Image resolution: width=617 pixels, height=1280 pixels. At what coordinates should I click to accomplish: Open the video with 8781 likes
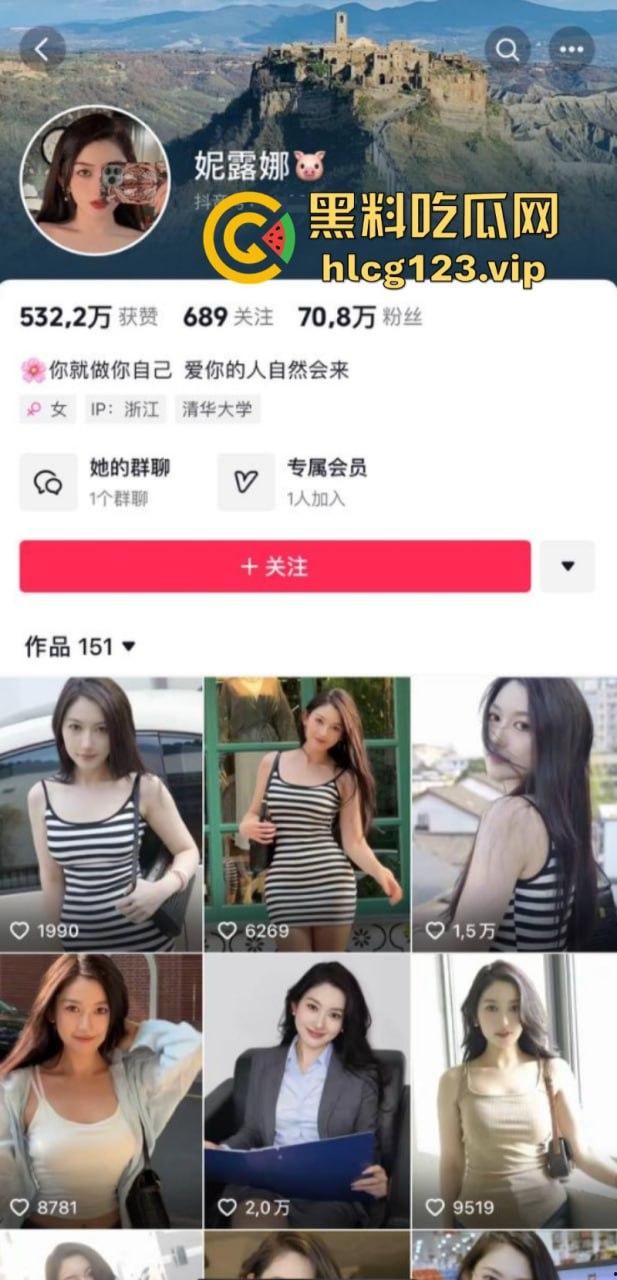(x=101, y=1090)
